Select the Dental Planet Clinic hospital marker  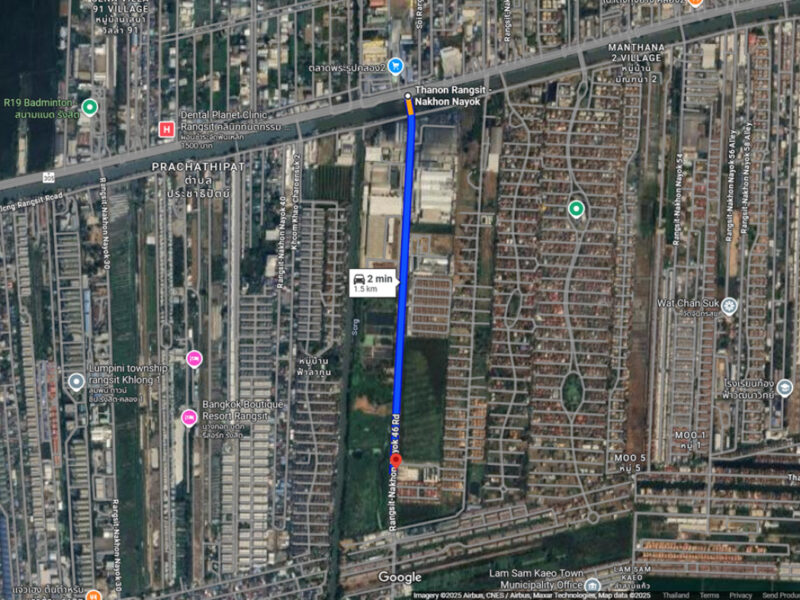[x=167, y=128]
